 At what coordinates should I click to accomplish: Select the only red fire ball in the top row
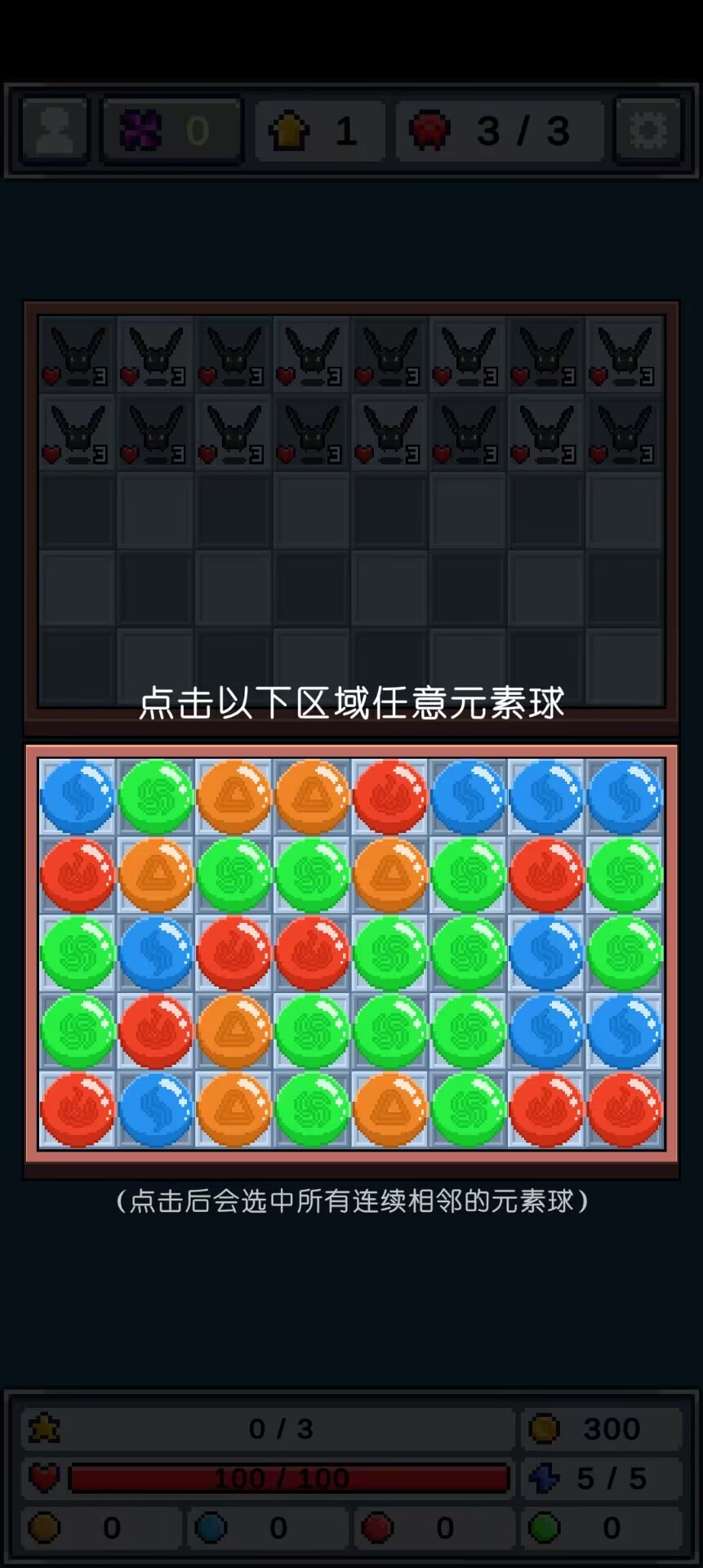click(x=390, y=797)
